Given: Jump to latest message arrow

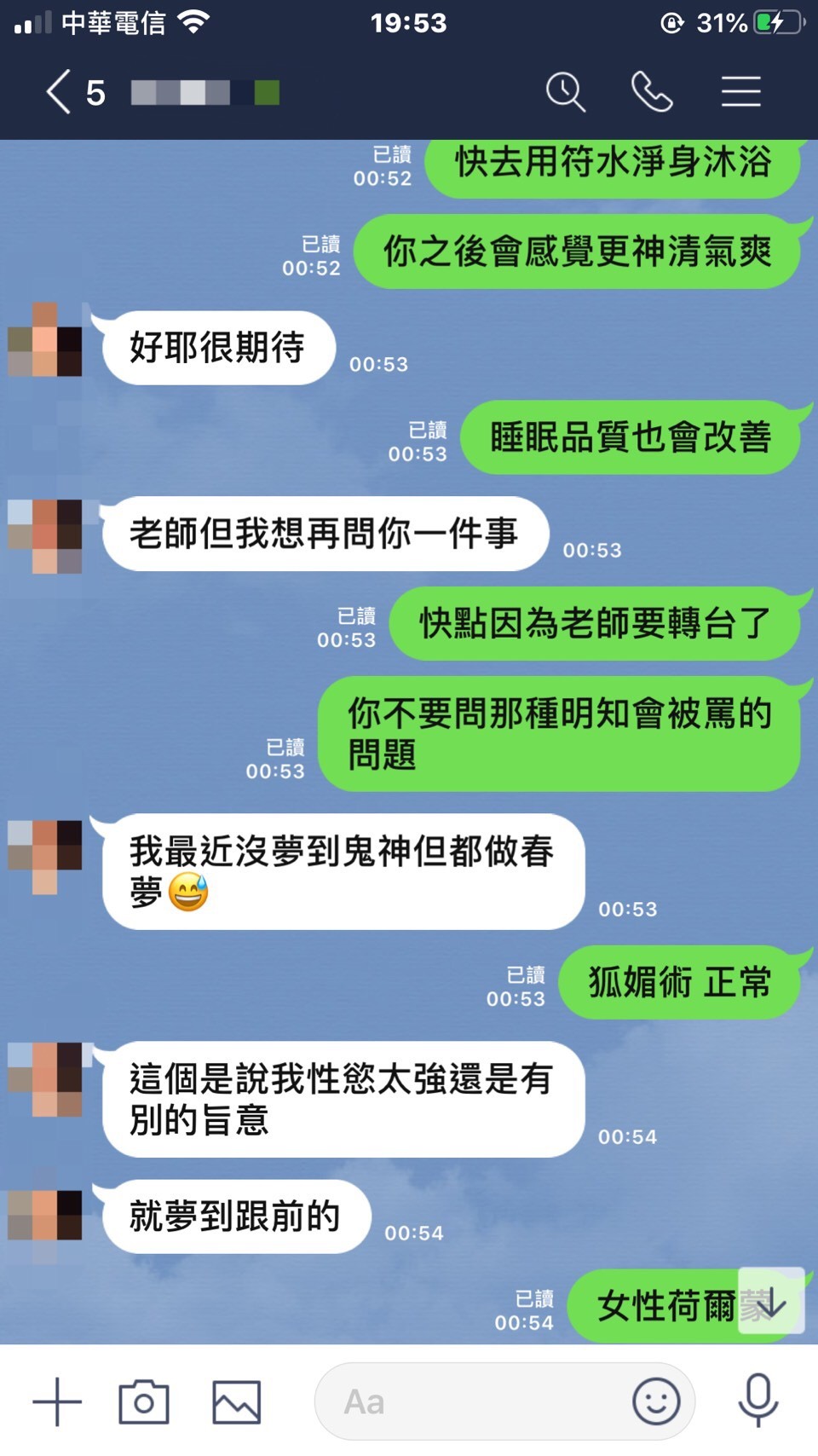Looking at the screenshot, I should (771, 1302).
